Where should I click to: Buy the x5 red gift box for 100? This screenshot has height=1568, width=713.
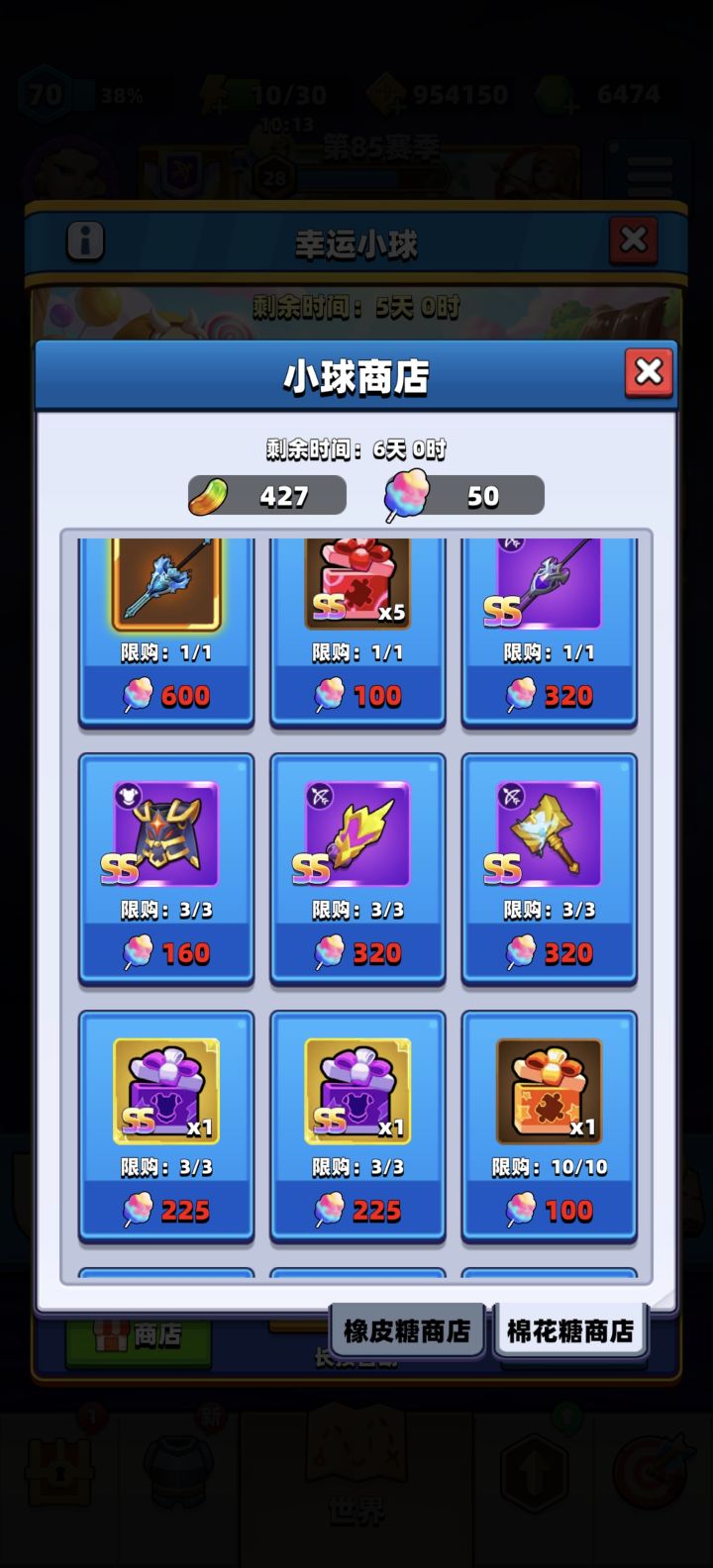click(357, 634)
